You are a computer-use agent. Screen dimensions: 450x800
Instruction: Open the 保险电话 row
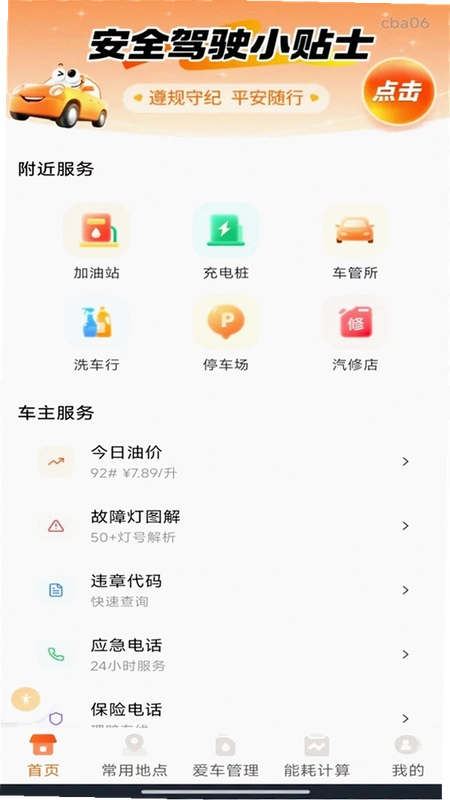[224, 714]
